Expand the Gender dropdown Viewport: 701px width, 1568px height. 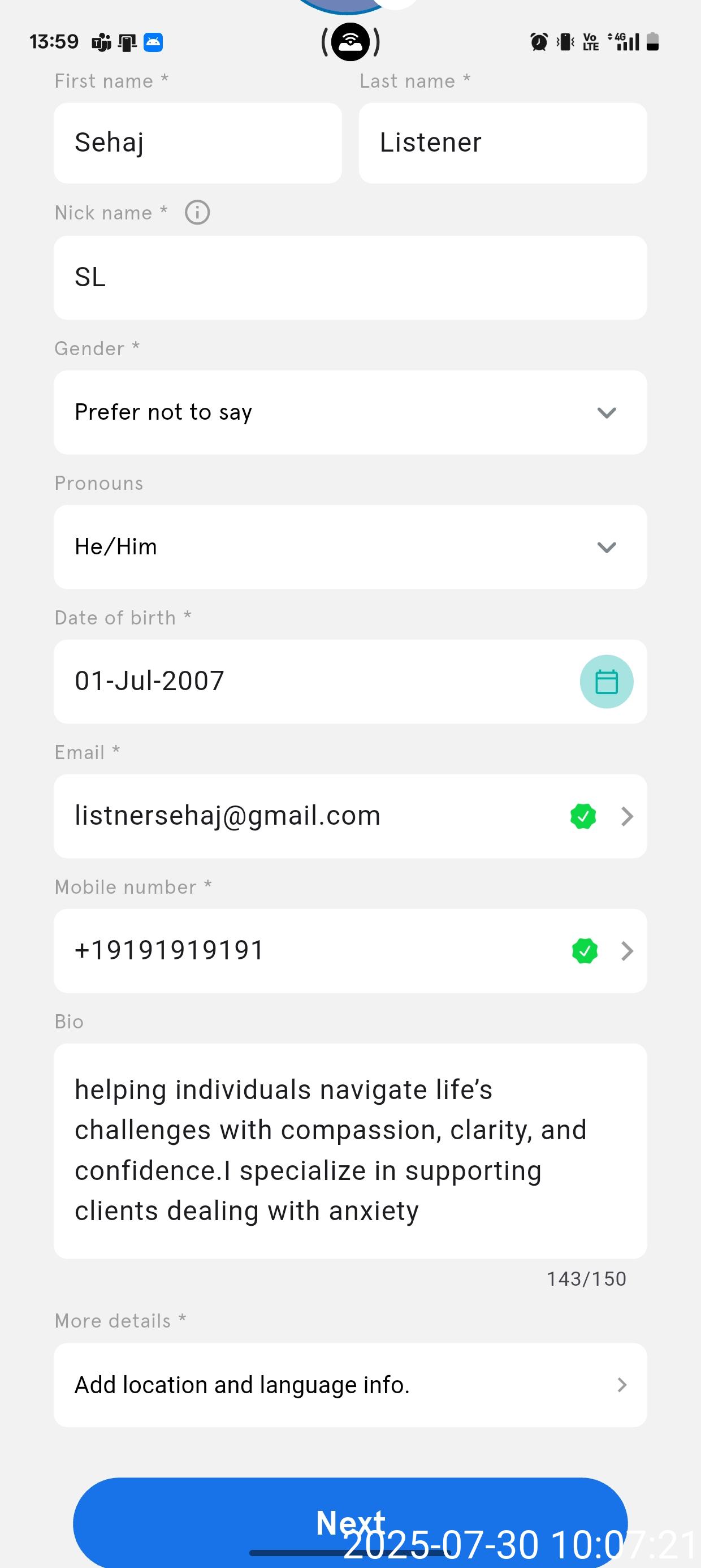350,413
